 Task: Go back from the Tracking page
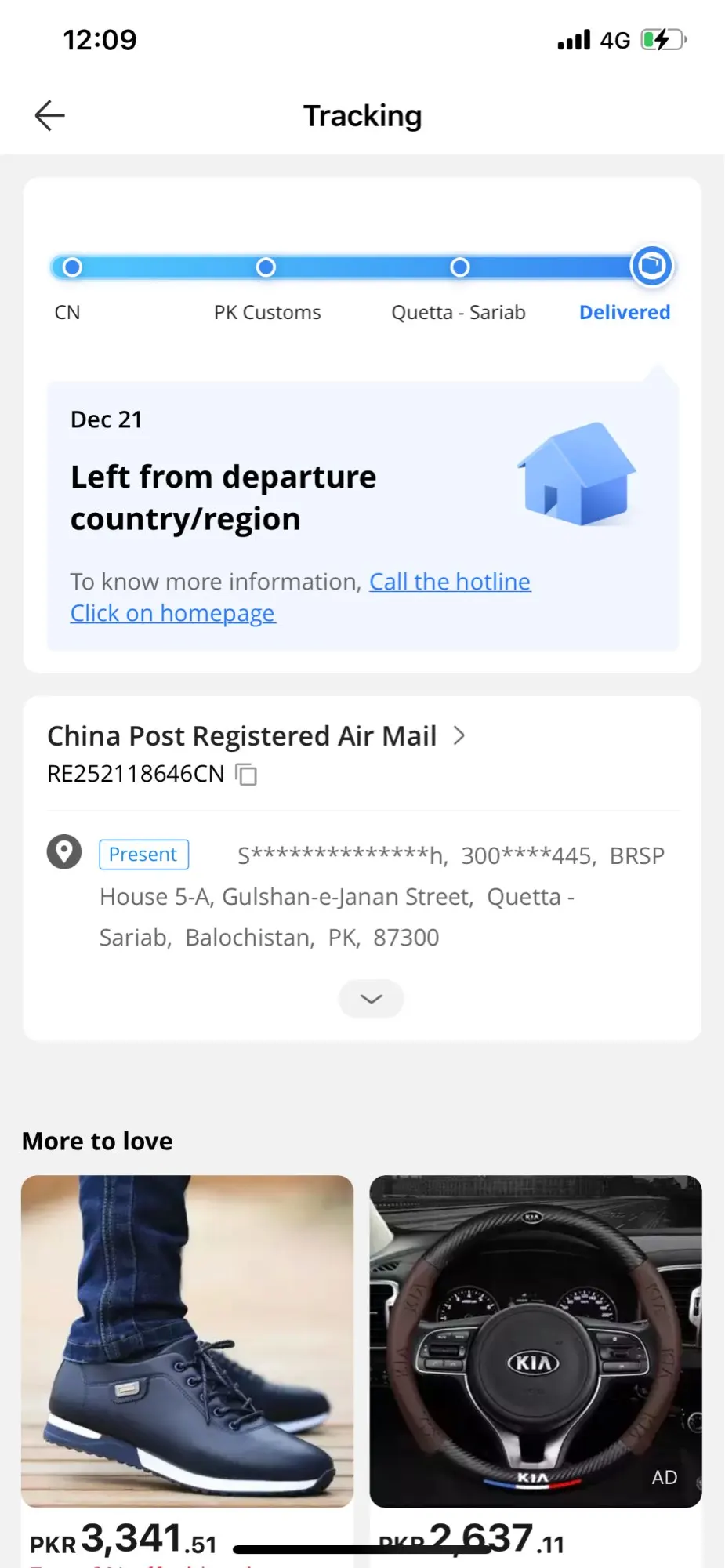49,116
